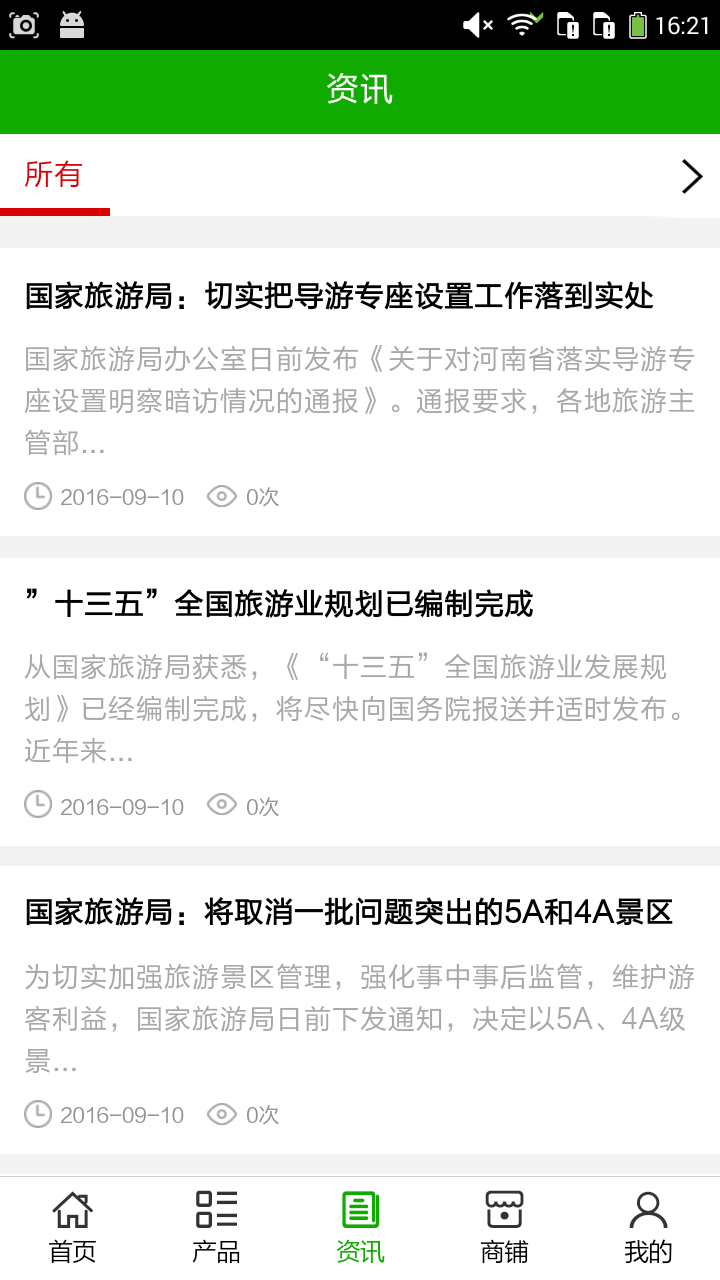Switch to the 我的 profile tab
The width and height of the screenshot is (720, 1280).
(648, 1226)
